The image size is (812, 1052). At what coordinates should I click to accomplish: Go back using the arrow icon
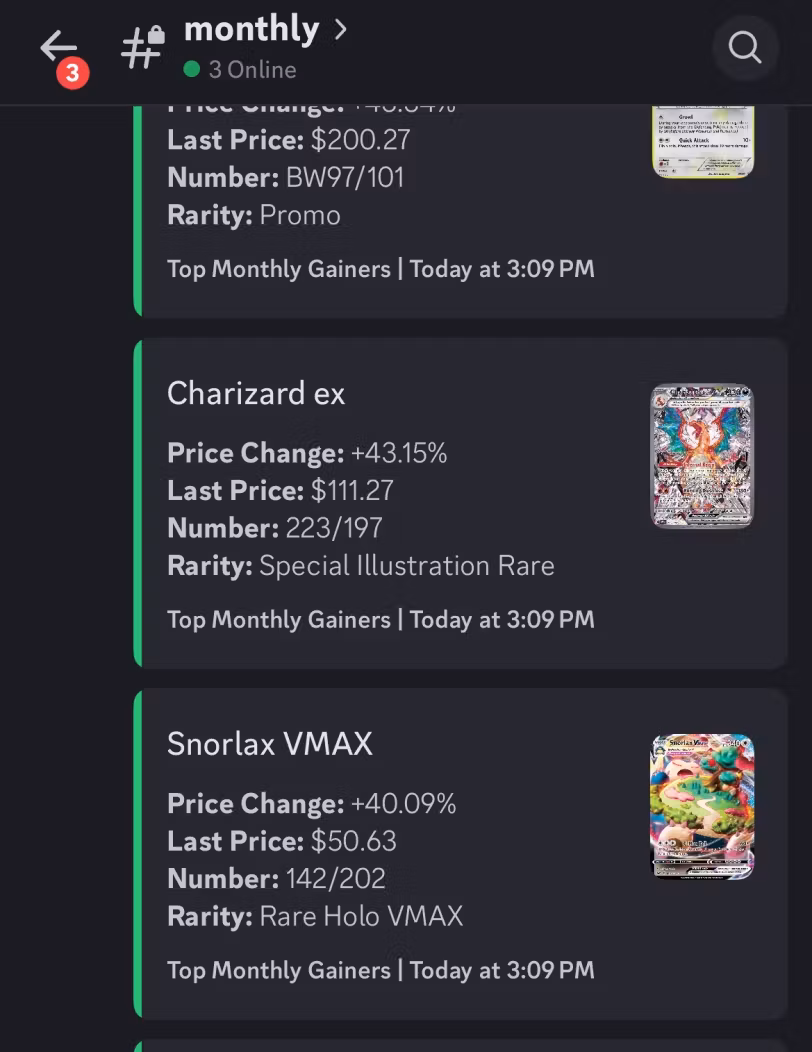58,46
